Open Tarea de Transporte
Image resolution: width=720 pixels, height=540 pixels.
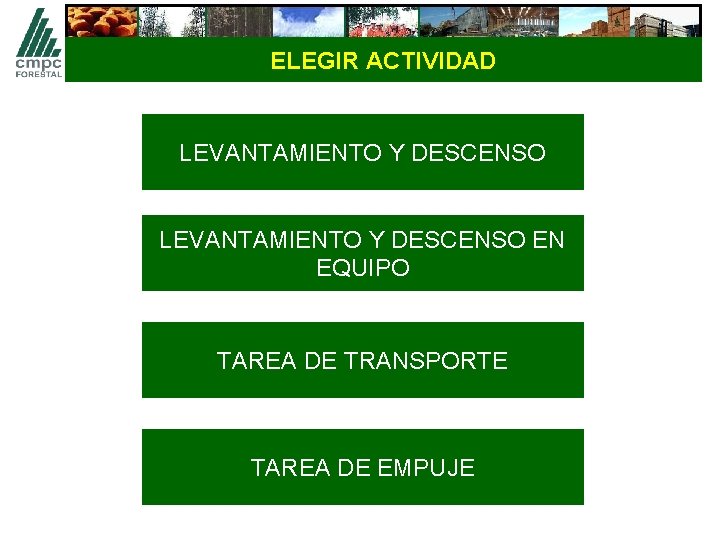coord(363,360)
